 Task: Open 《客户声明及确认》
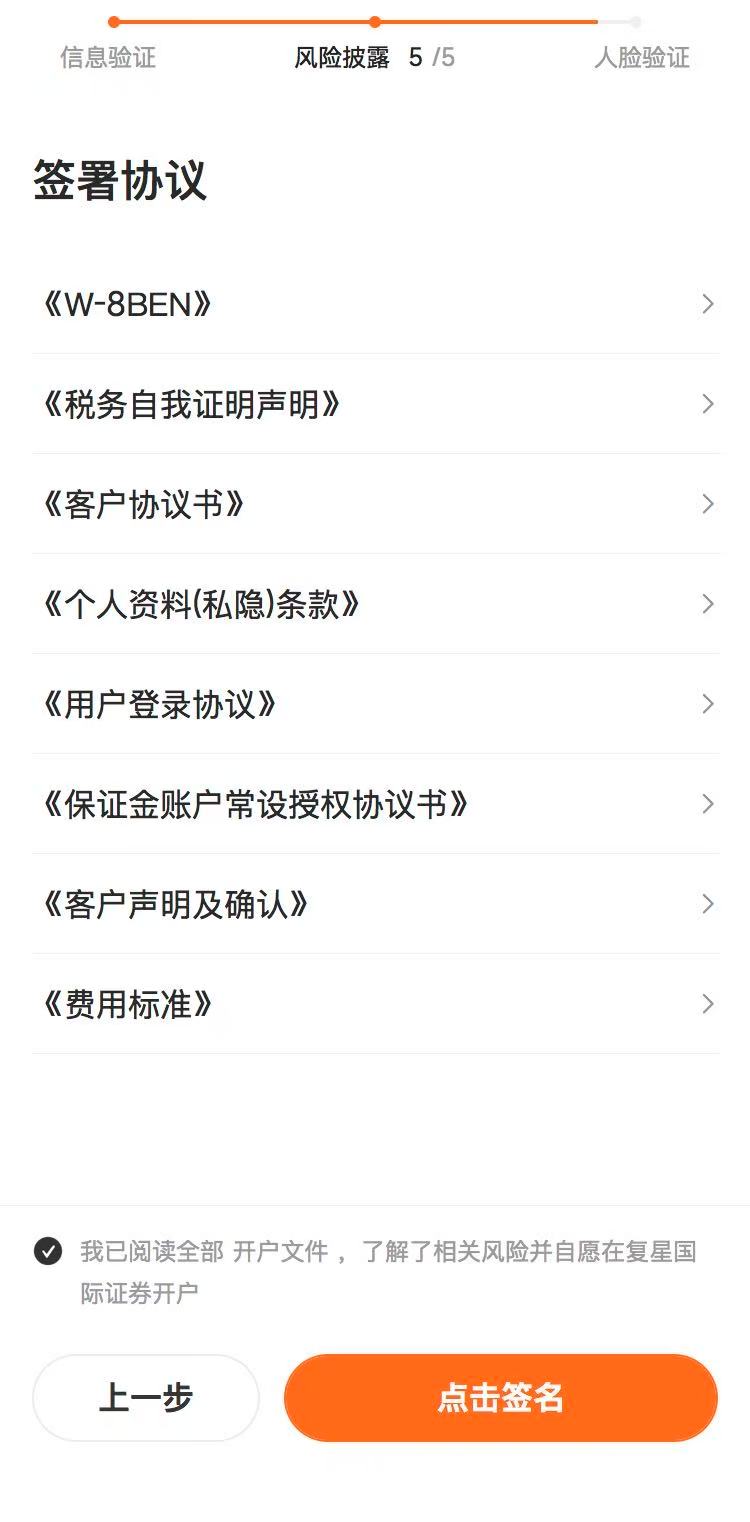[x=375, y=904]
